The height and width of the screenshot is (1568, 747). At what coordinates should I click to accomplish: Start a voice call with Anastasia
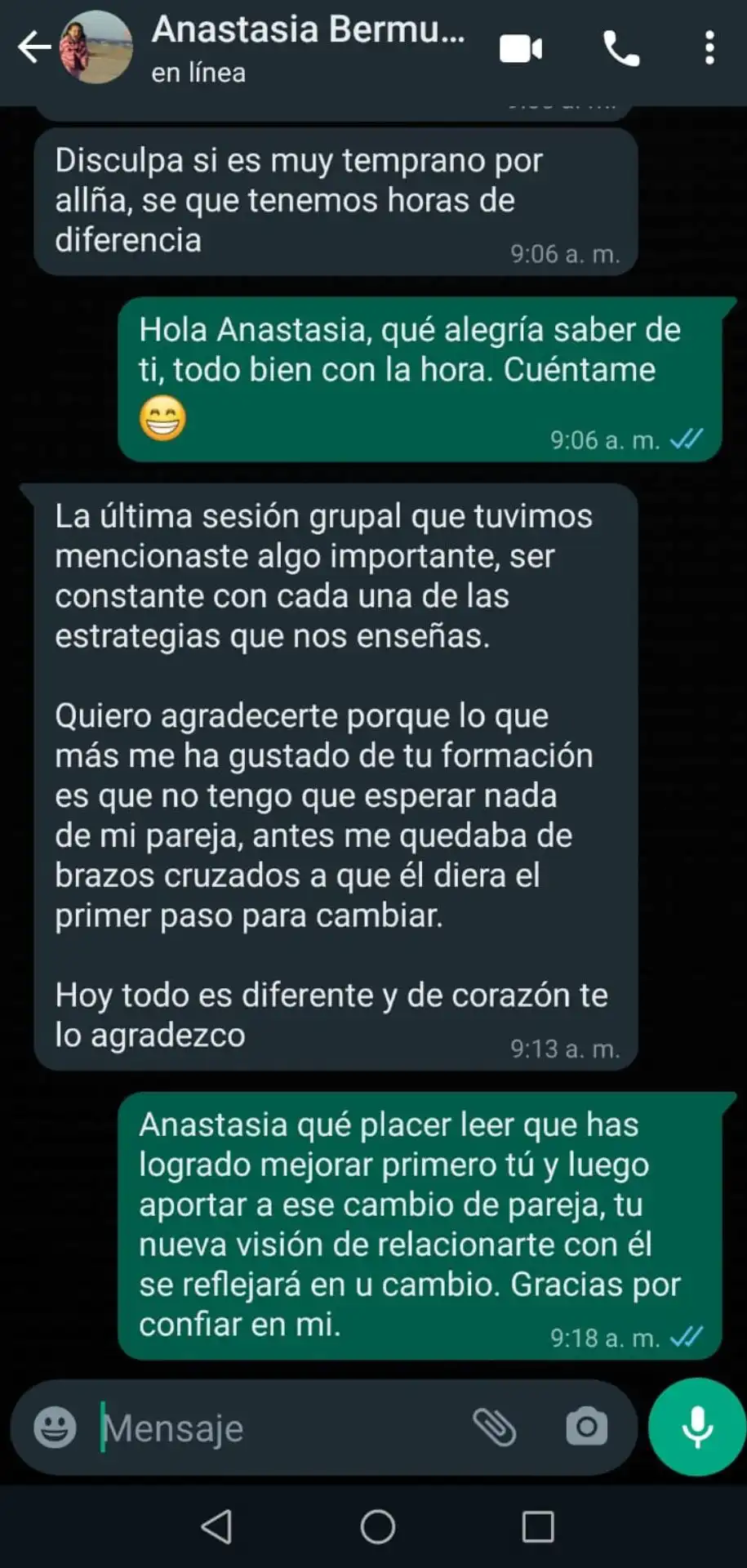[x=621, y=49]
